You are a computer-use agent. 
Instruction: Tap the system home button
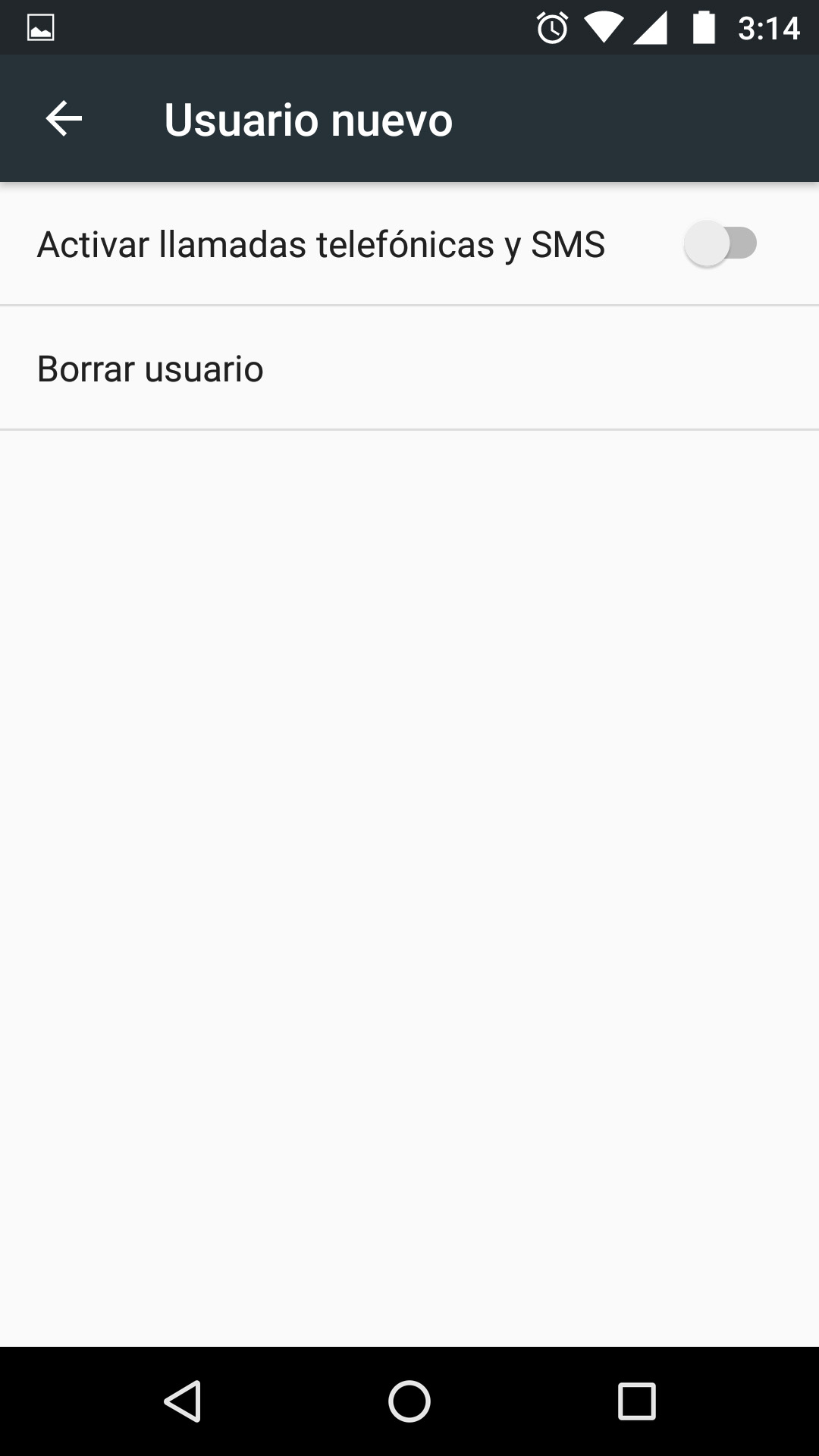tap(409, 1401)
